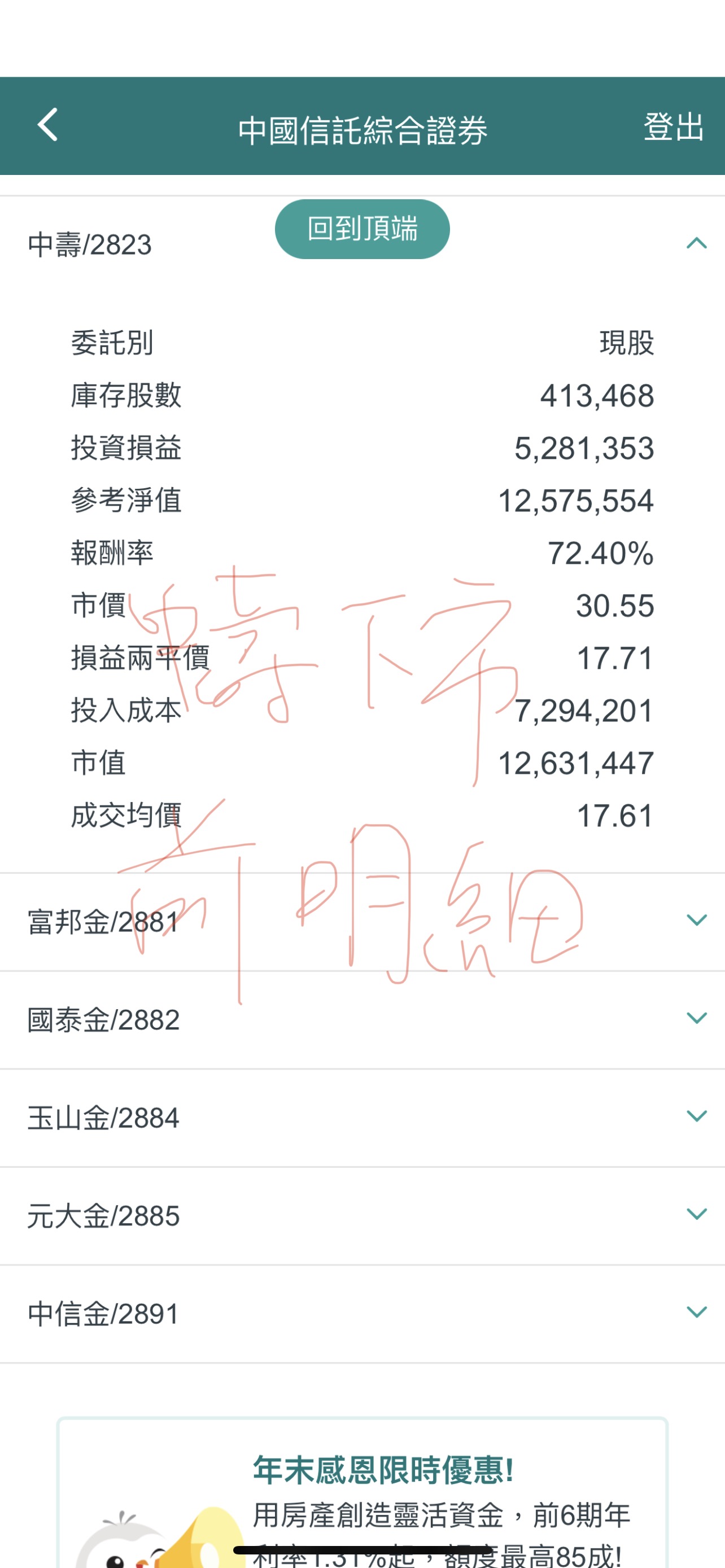Expand 元大金/2885 stock details
The height and width of the screenshot is (1568, 725).
click(696, 1214)
